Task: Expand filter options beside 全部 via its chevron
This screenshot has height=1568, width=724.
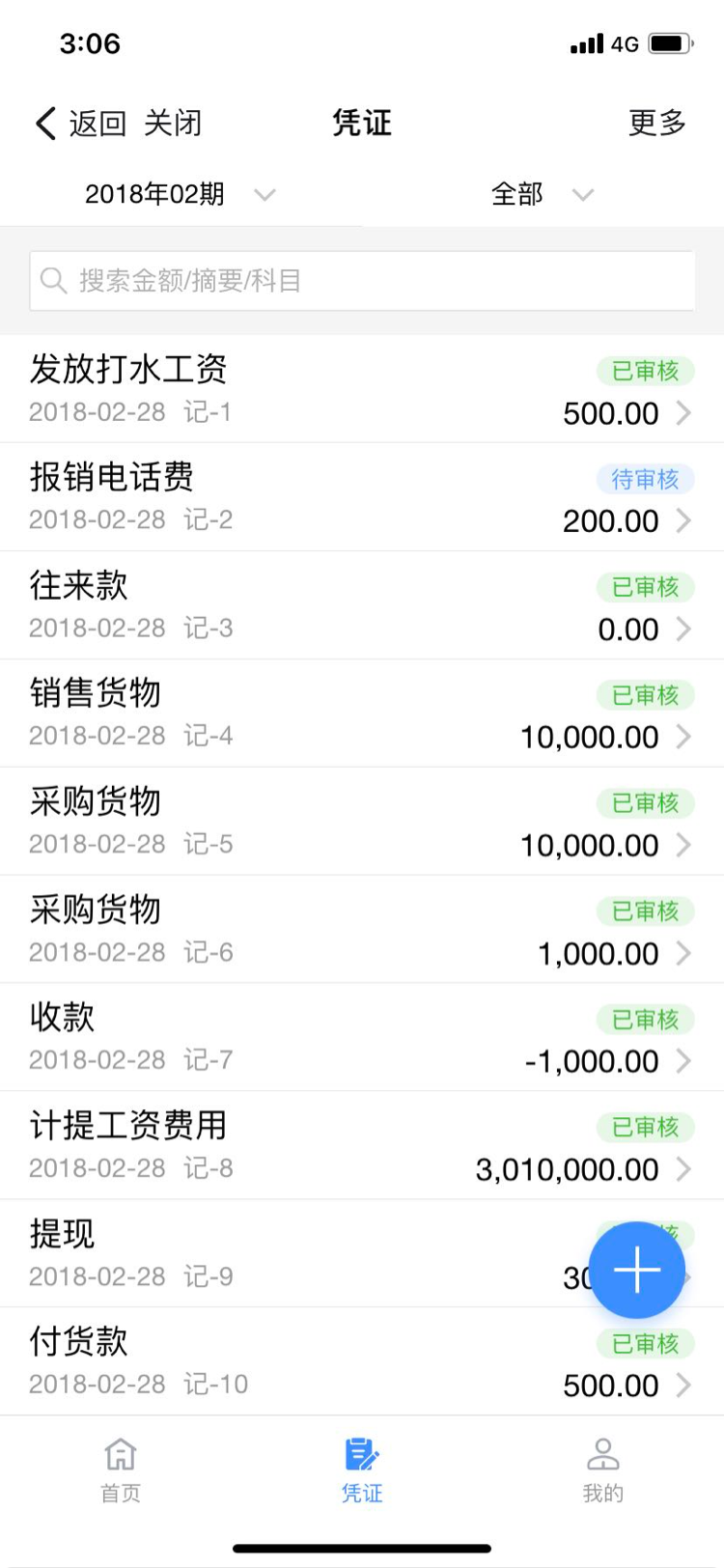Action: tap(583, 194)
